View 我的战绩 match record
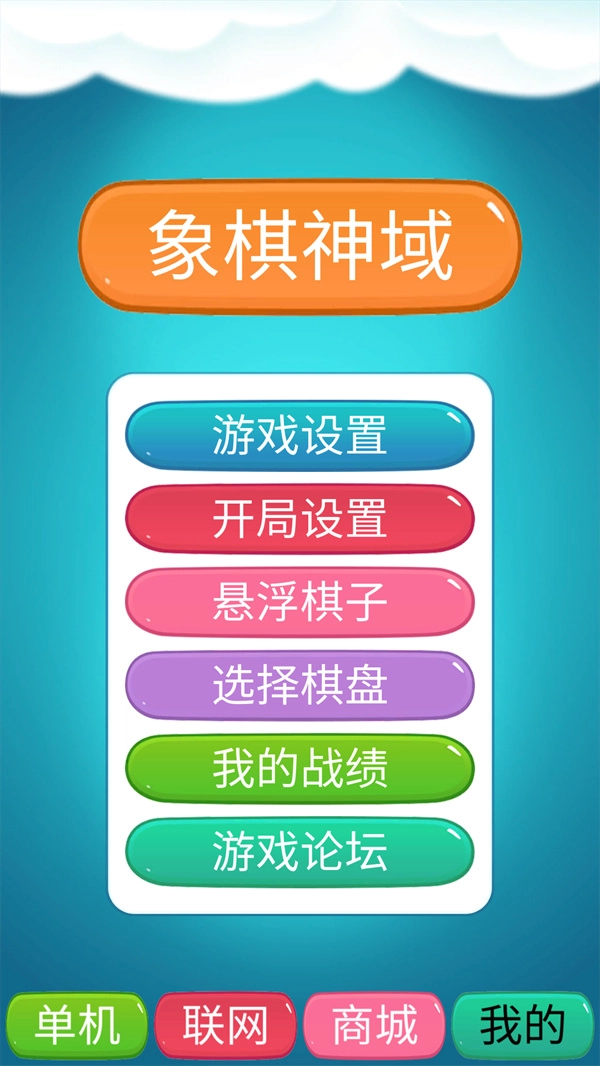 [x=299, y=769]
